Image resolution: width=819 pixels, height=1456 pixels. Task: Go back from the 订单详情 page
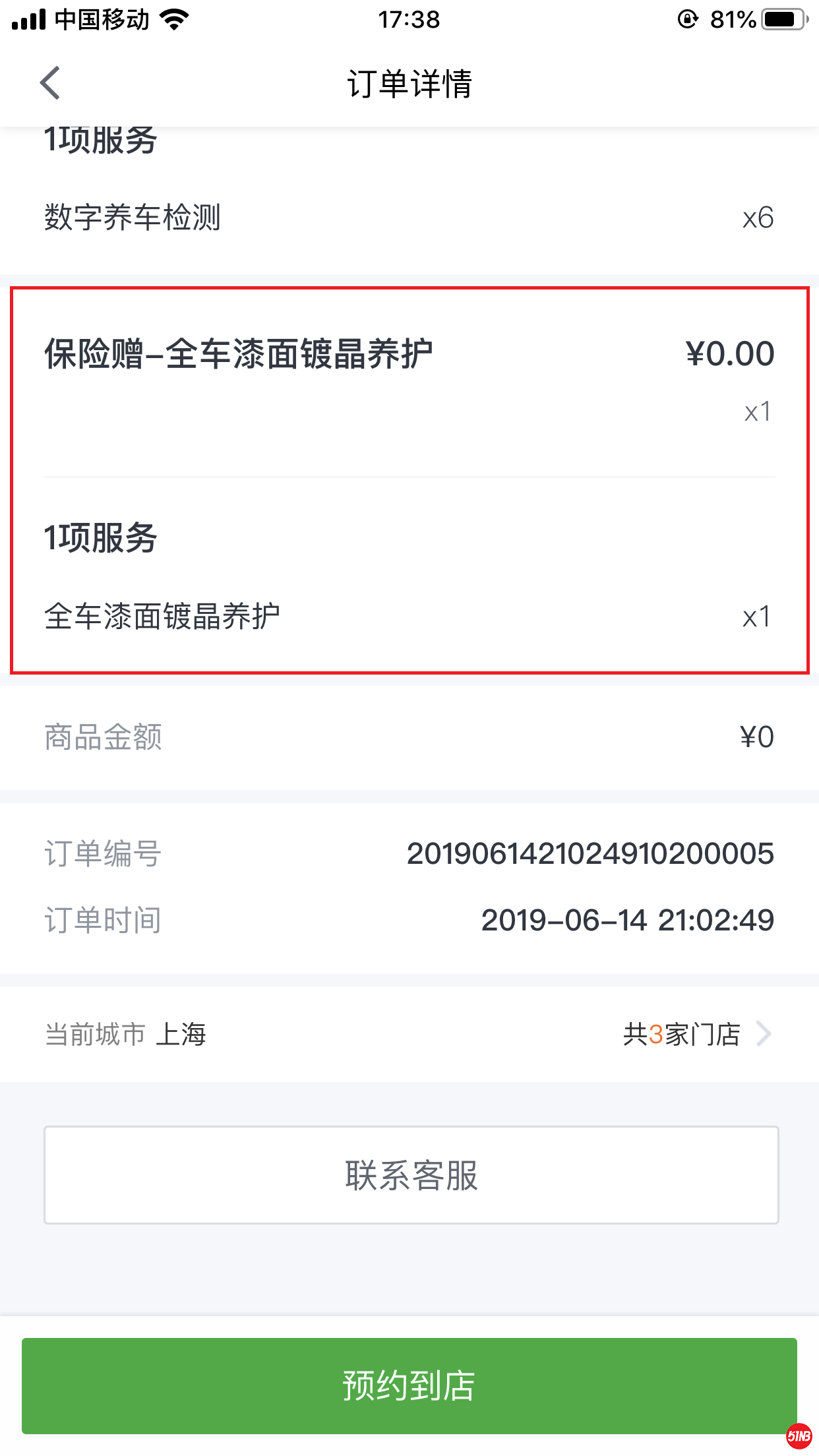pyautogui.click(x=50, y=83)
